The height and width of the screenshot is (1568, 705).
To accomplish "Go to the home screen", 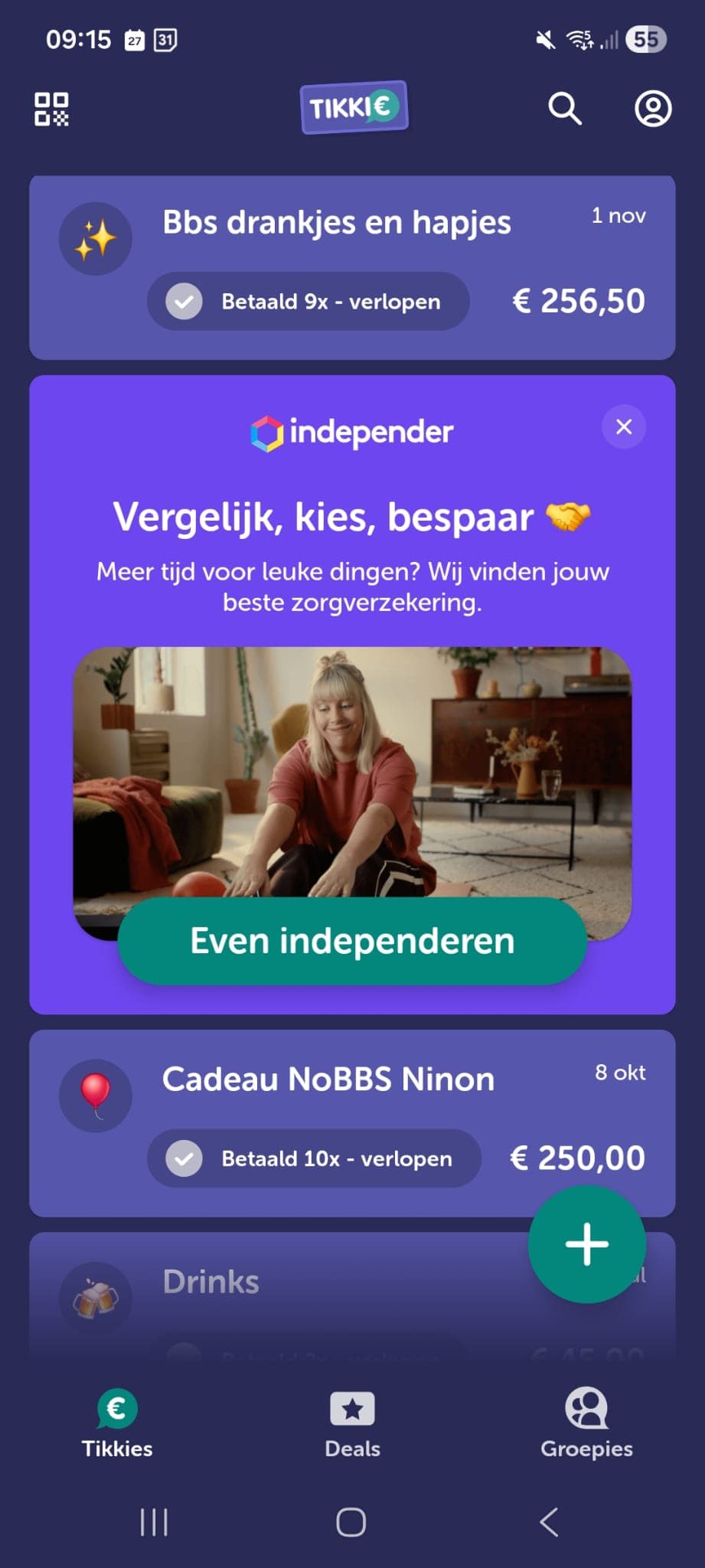I will tap(351, 1522).
